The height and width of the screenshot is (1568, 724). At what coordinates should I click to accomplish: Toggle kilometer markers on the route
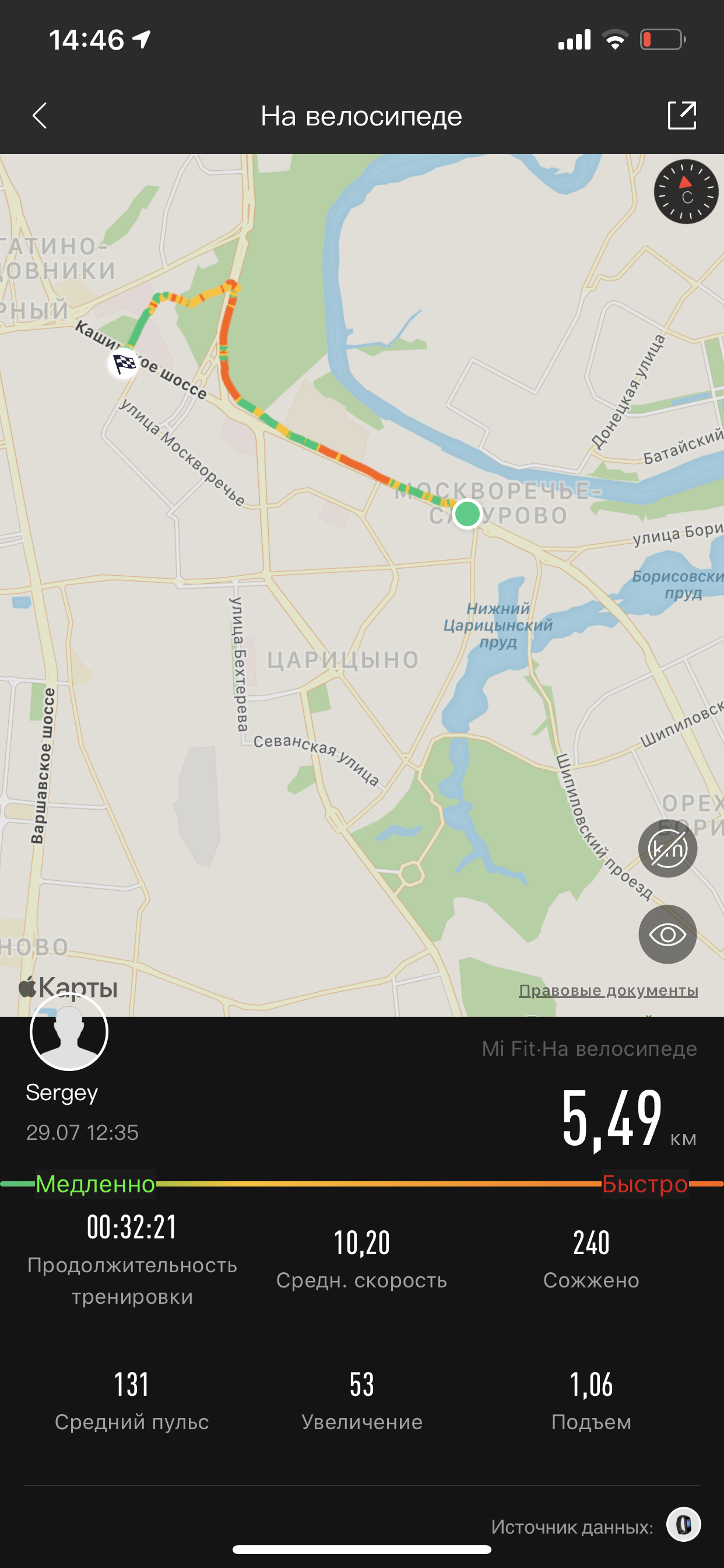pyautogui.click(x=667, y=849)
